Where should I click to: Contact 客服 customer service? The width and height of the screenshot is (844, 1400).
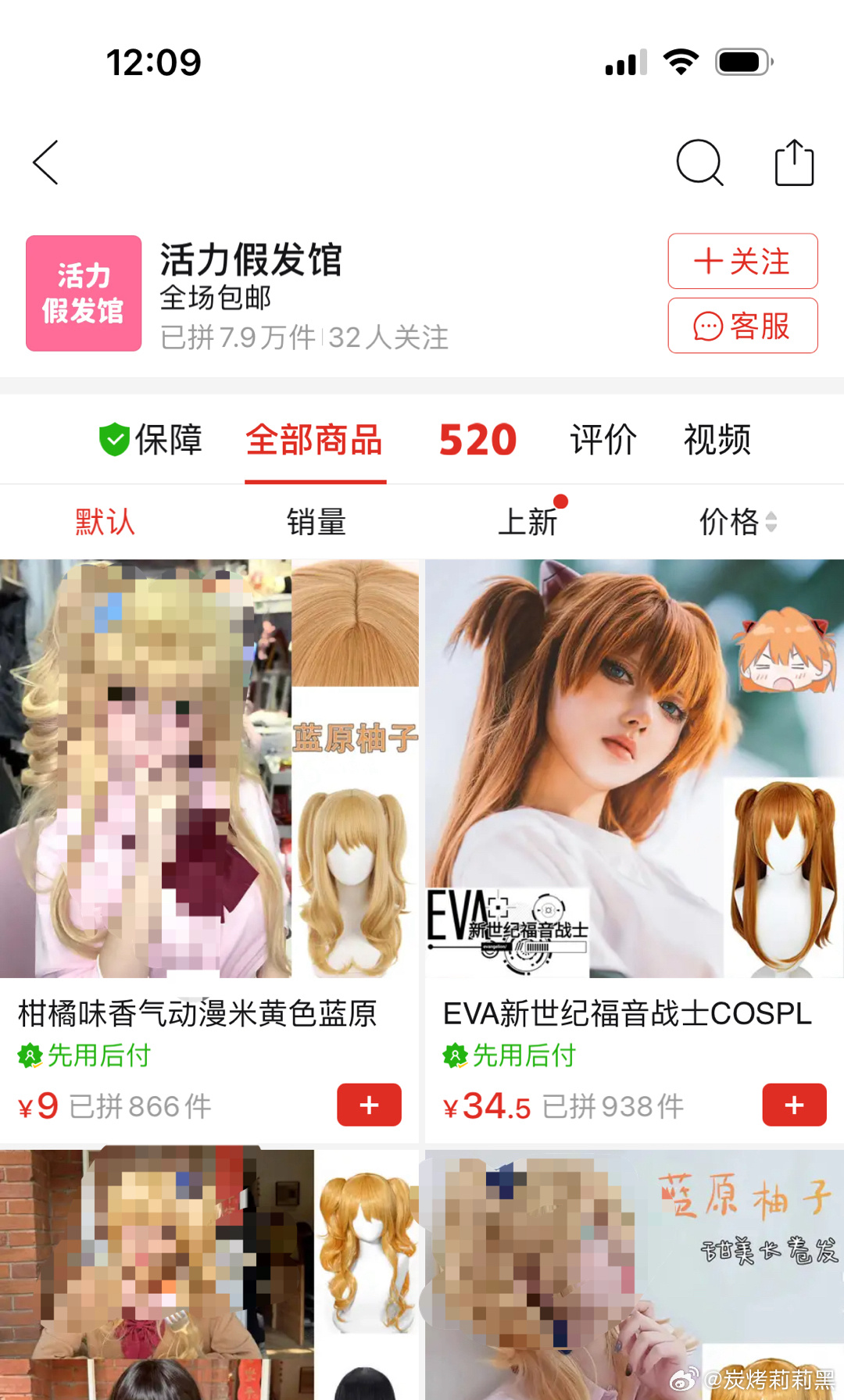point(742,326)
